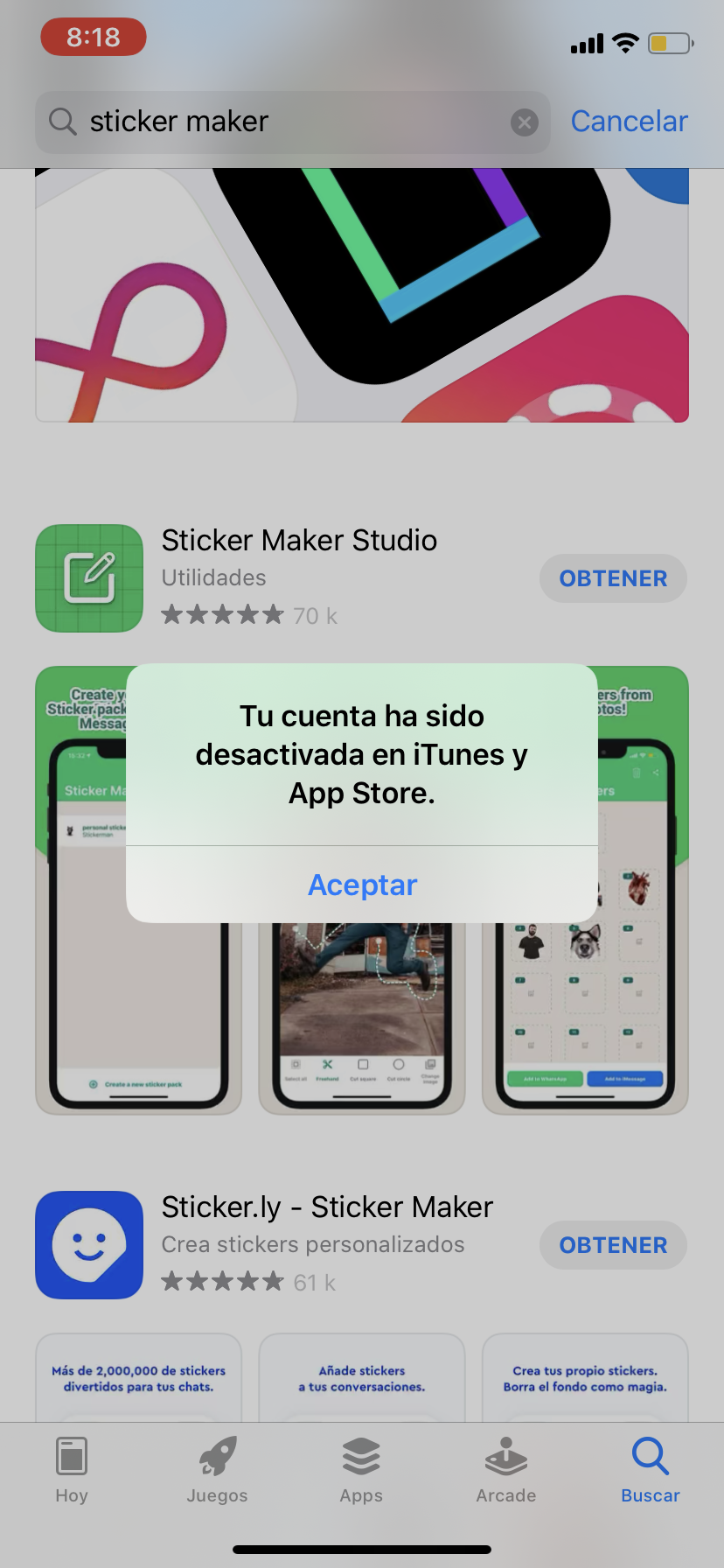Tap the sticker maker search field

(292, 122)
